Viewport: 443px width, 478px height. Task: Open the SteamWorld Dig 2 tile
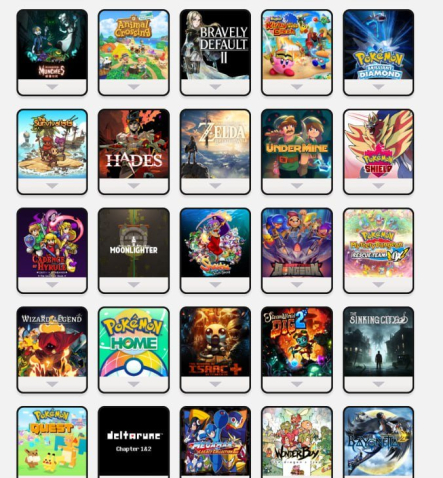[297, 342]
